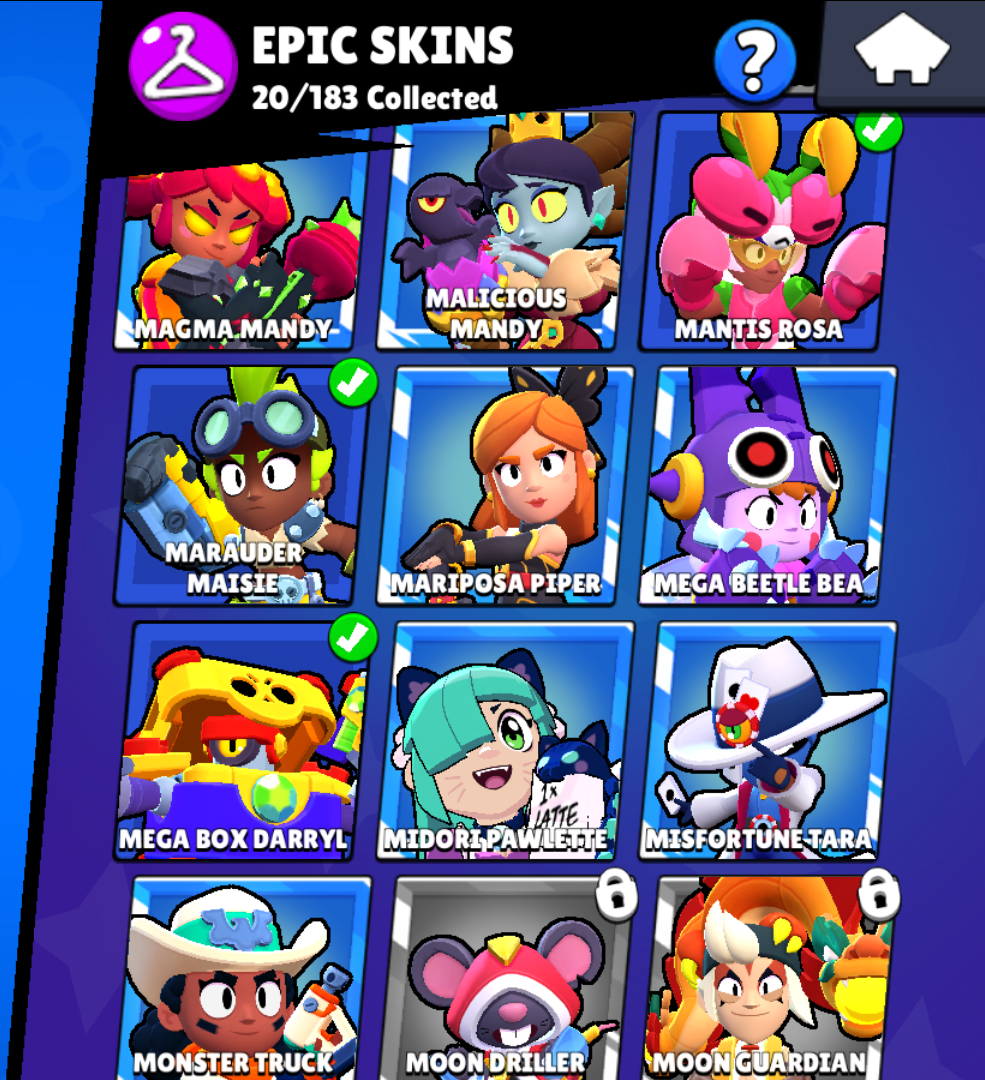This screenshot has width=985, height=1080.
Task: View the Midori Pawlette skin
Action: click(508, 740)
